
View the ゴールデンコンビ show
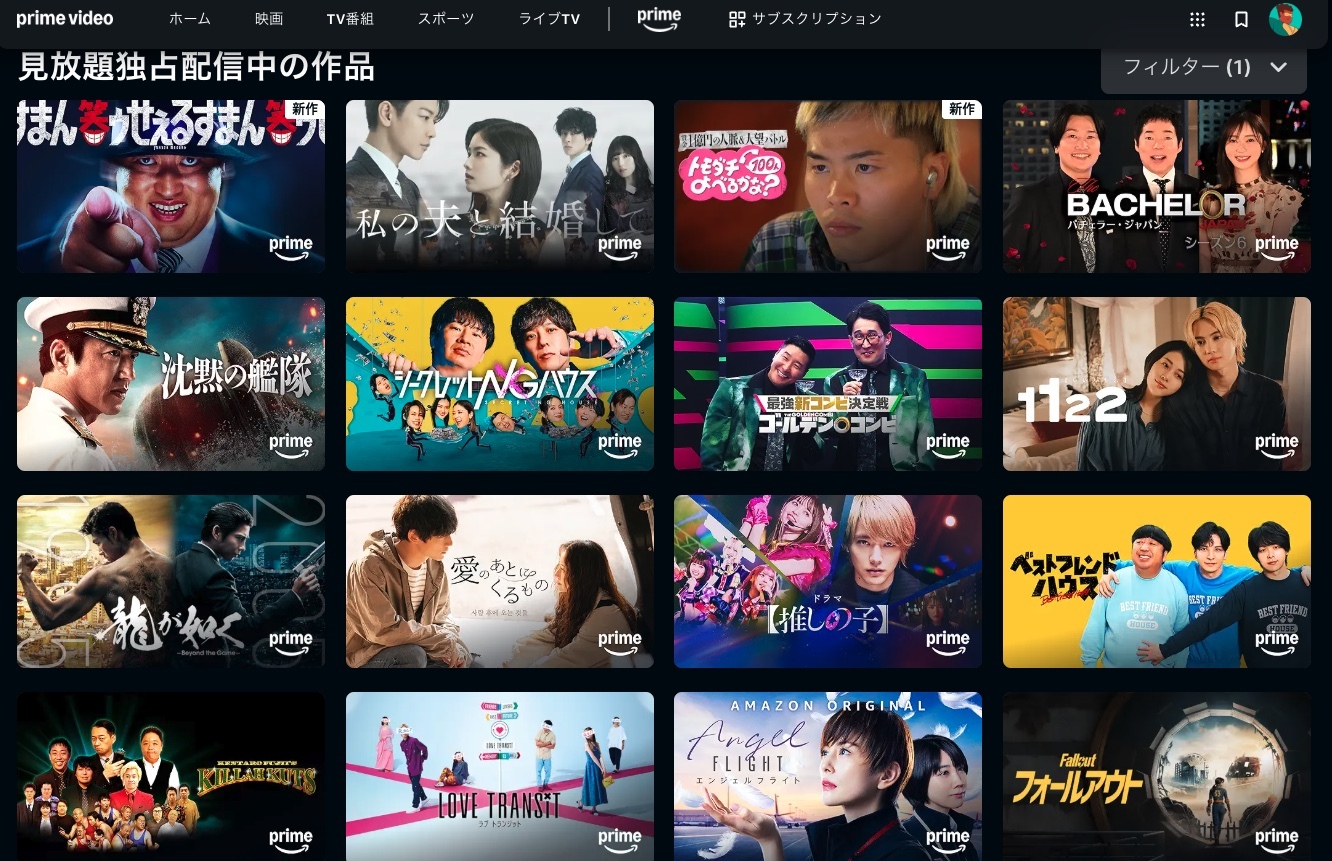827,383
